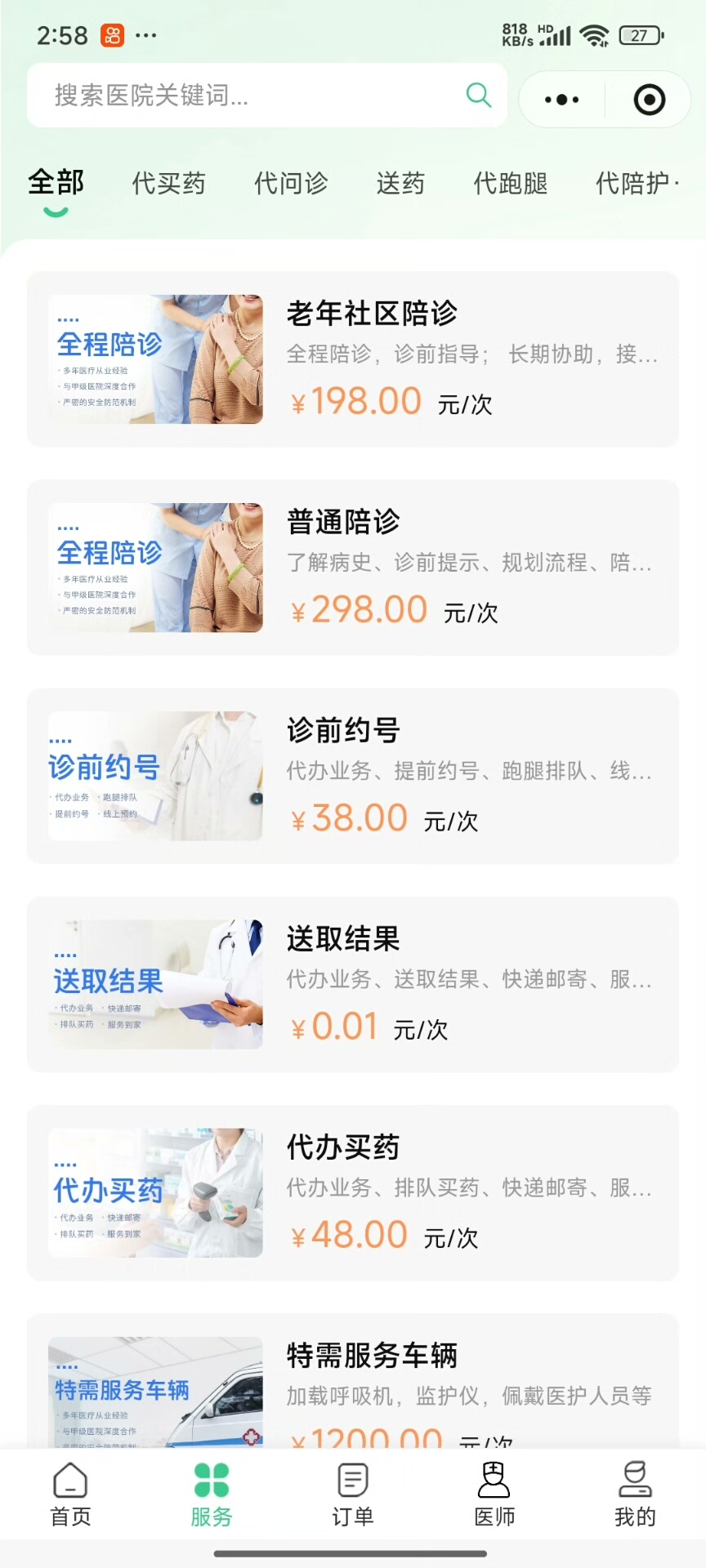Tap the 服务 bottom navigation tab

coord(212,1494)
